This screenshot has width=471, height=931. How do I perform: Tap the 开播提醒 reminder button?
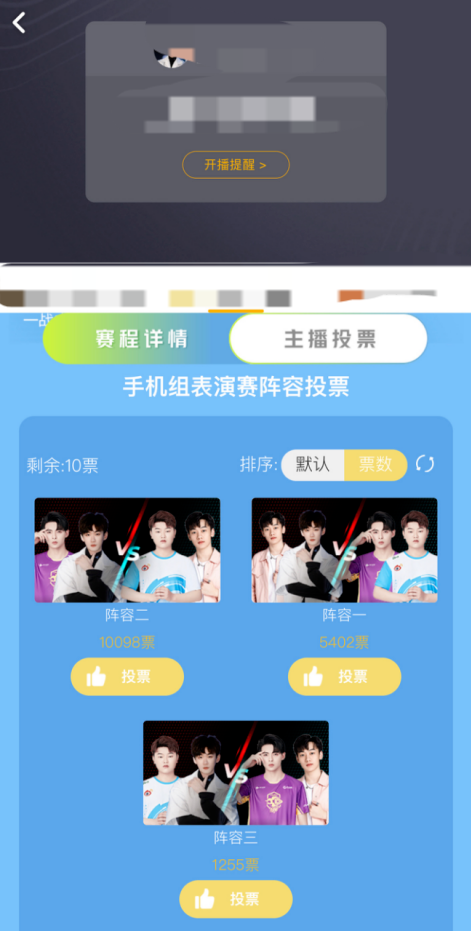click(236, 165)
